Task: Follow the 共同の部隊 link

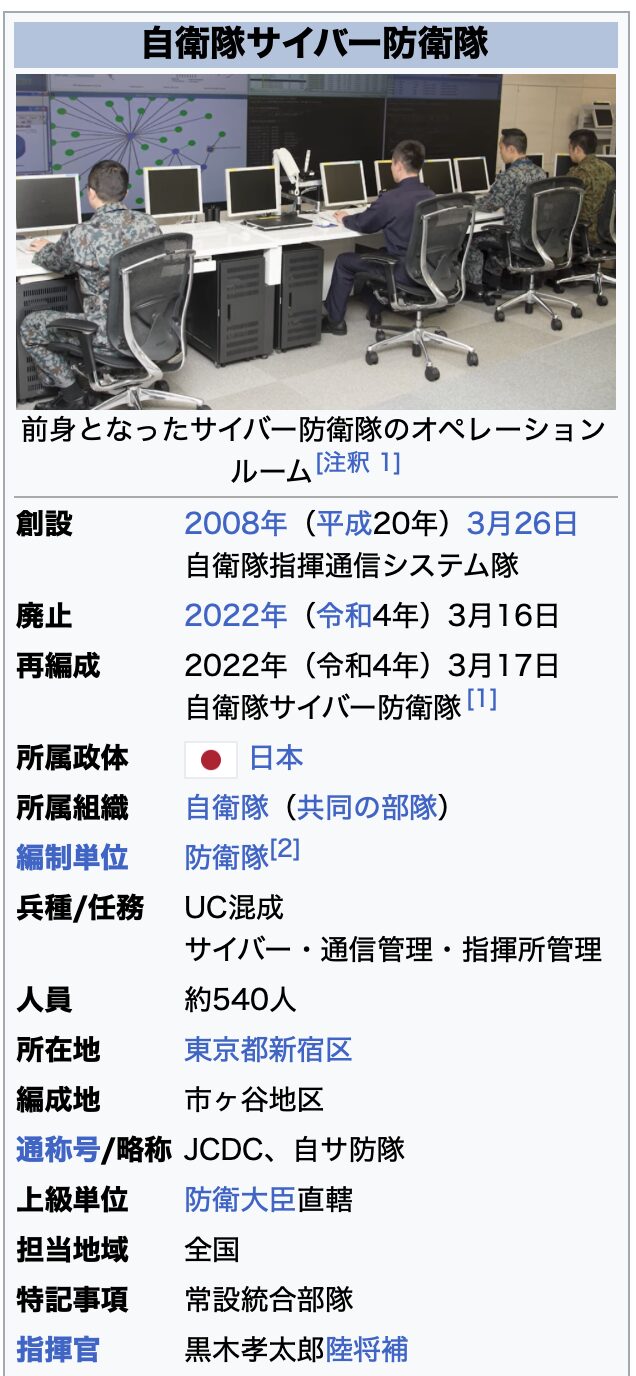Action: [367, 807]
